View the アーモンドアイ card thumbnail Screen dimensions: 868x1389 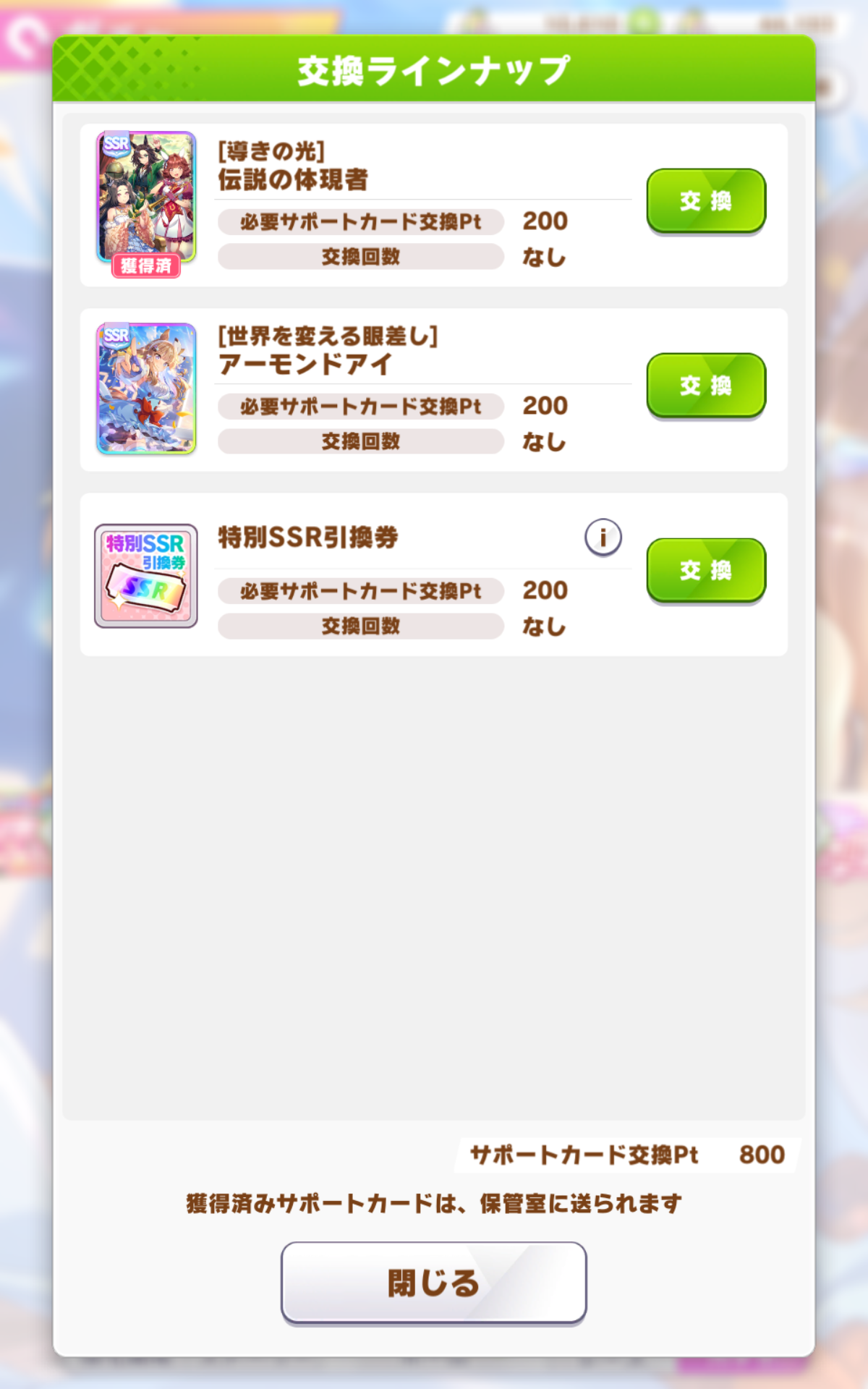(x=146, y=388)
